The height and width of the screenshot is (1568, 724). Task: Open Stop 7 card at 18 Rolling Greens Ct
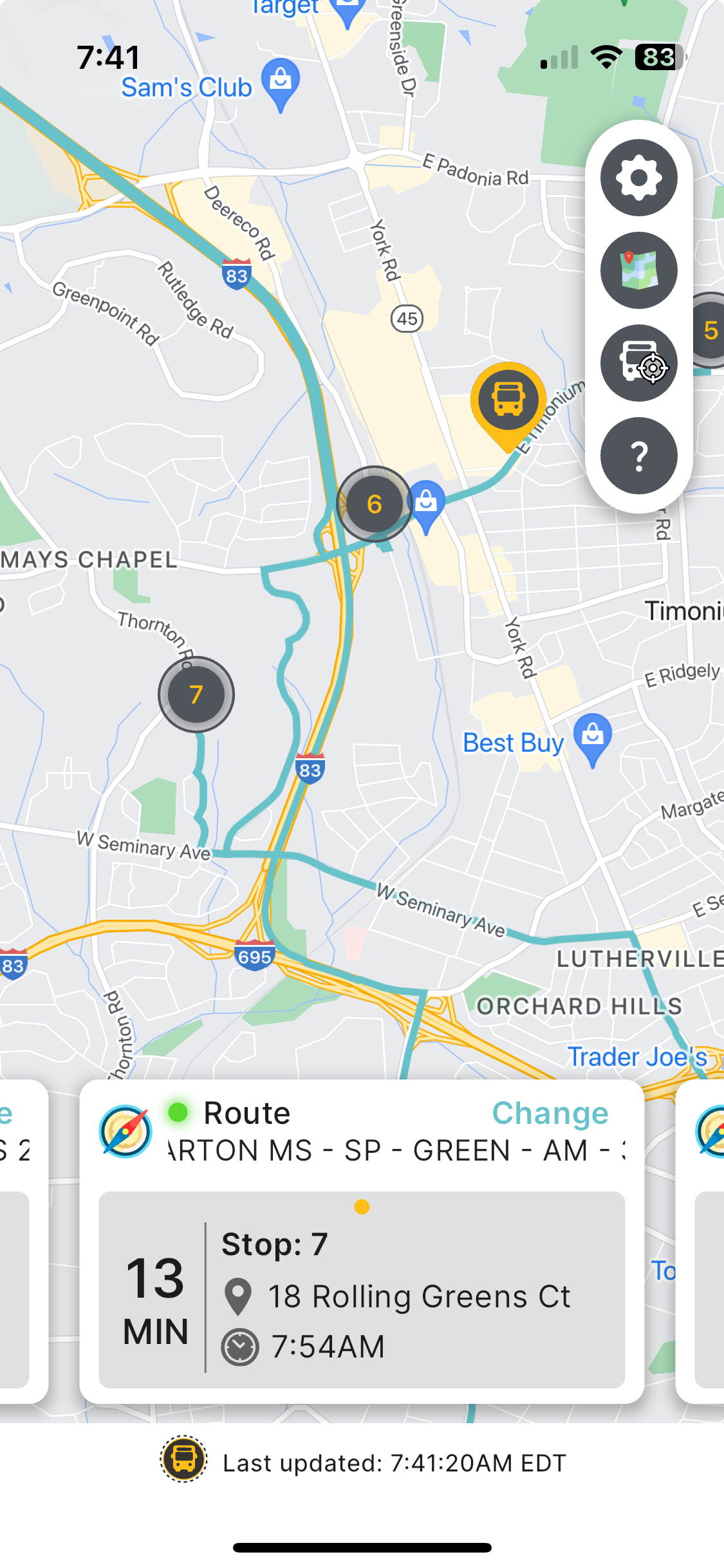pyautogui.click(x=362, y=1290)
